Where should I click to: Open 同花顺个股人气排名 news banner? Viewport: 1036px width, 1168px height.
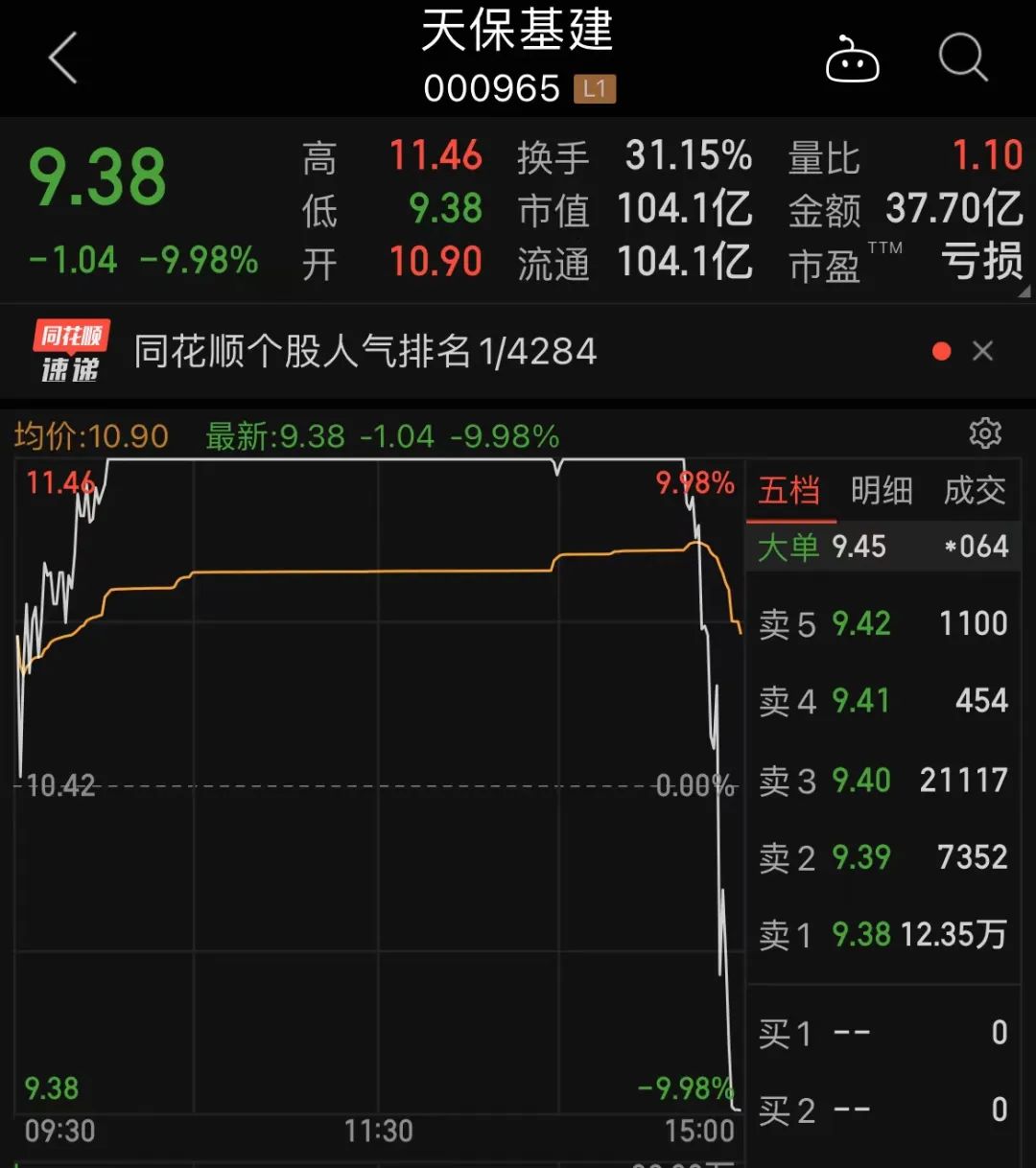point(365,352)
